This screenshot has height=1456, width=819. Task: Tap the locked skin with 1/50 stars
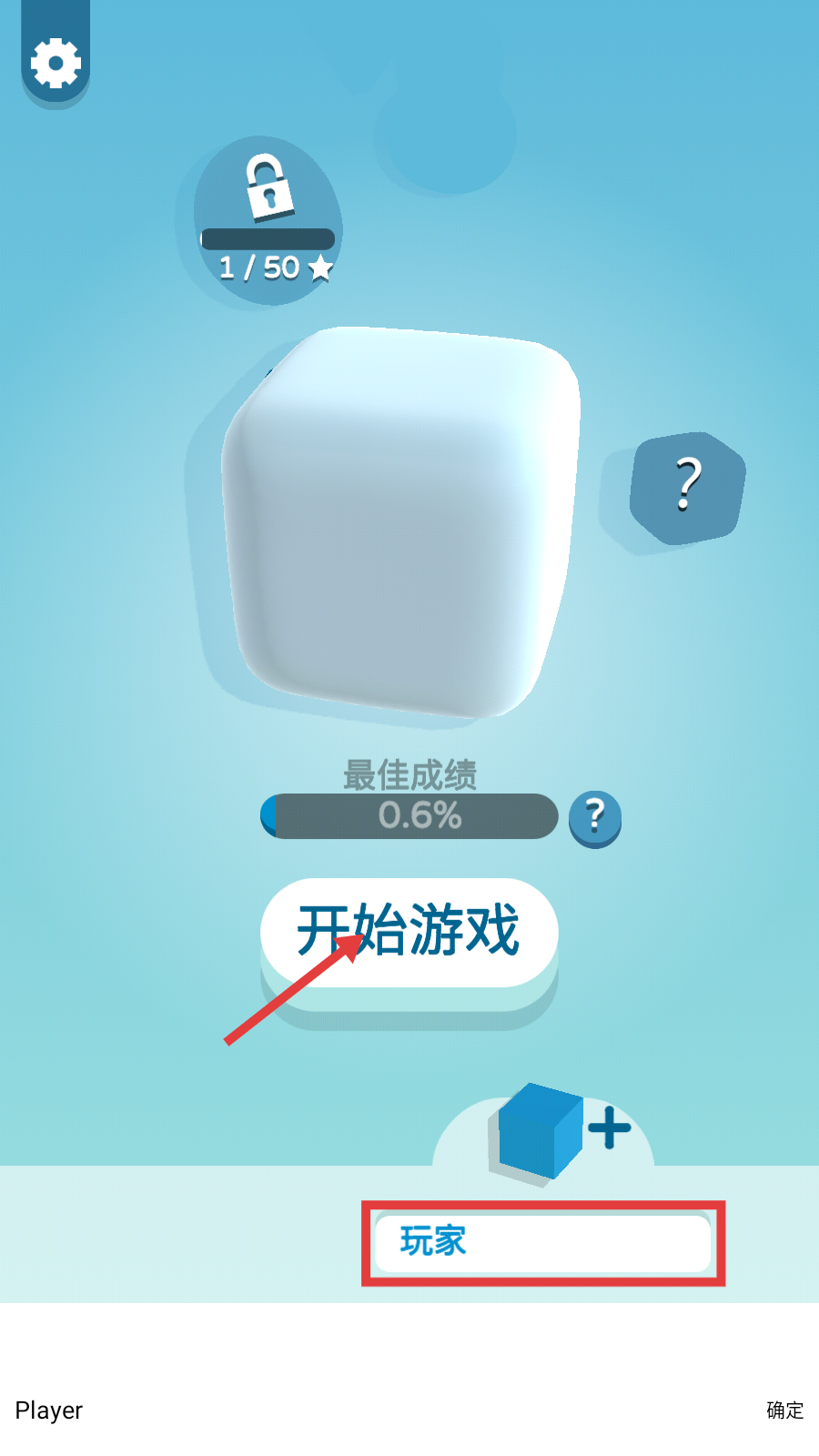[266, 221]
